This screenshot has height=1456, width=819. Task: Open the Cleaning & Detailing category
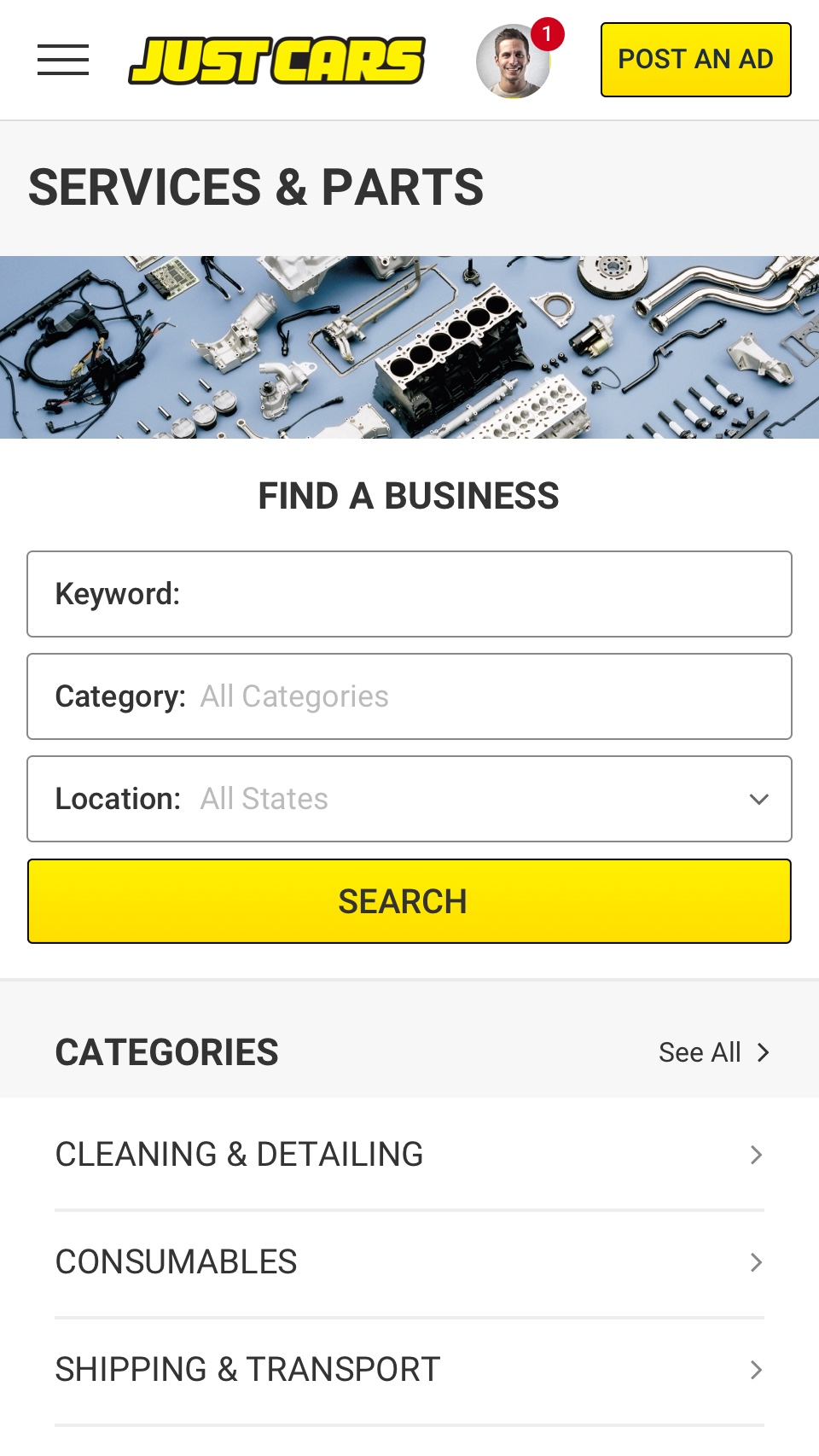409,1155
